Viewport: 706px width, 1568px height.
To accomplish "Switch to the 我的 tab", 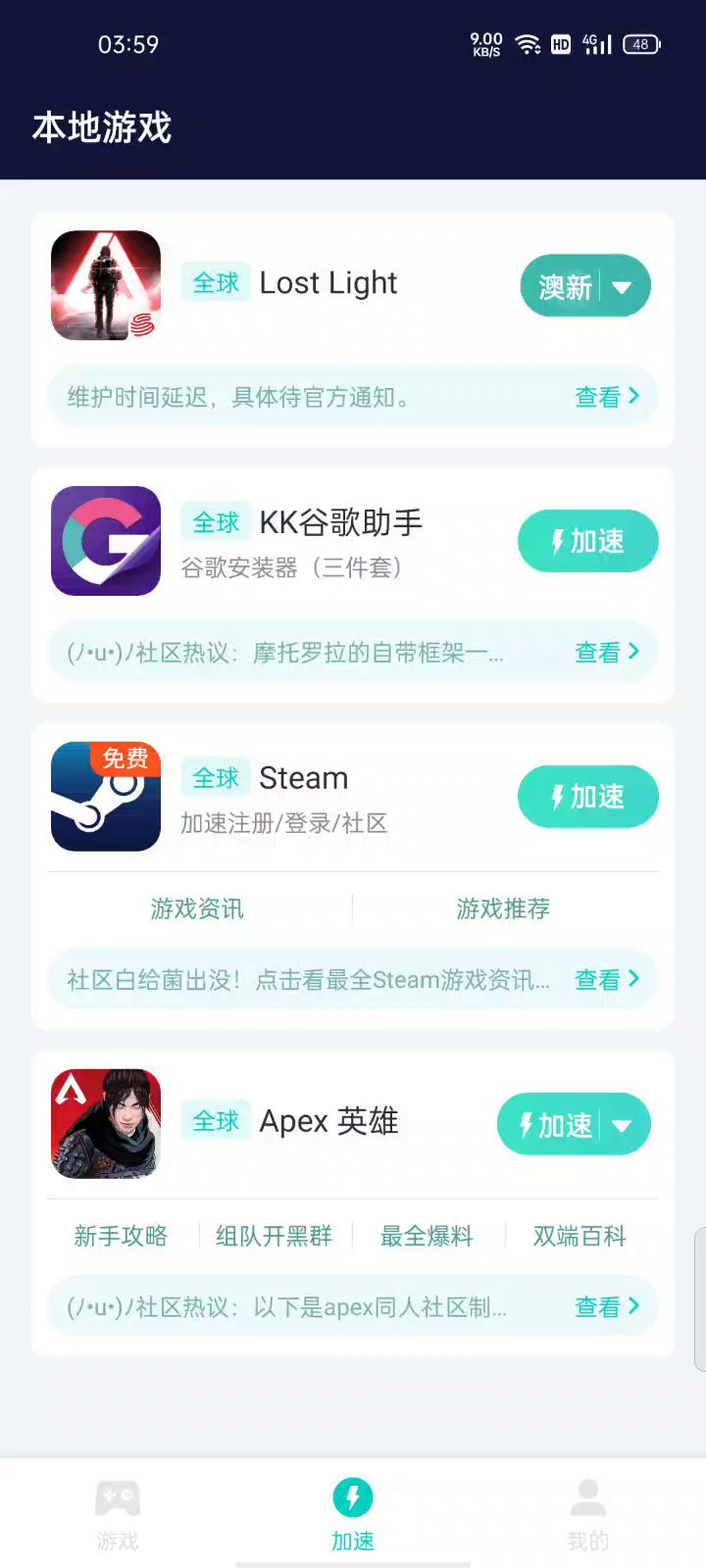I will tap(588, 1514).
